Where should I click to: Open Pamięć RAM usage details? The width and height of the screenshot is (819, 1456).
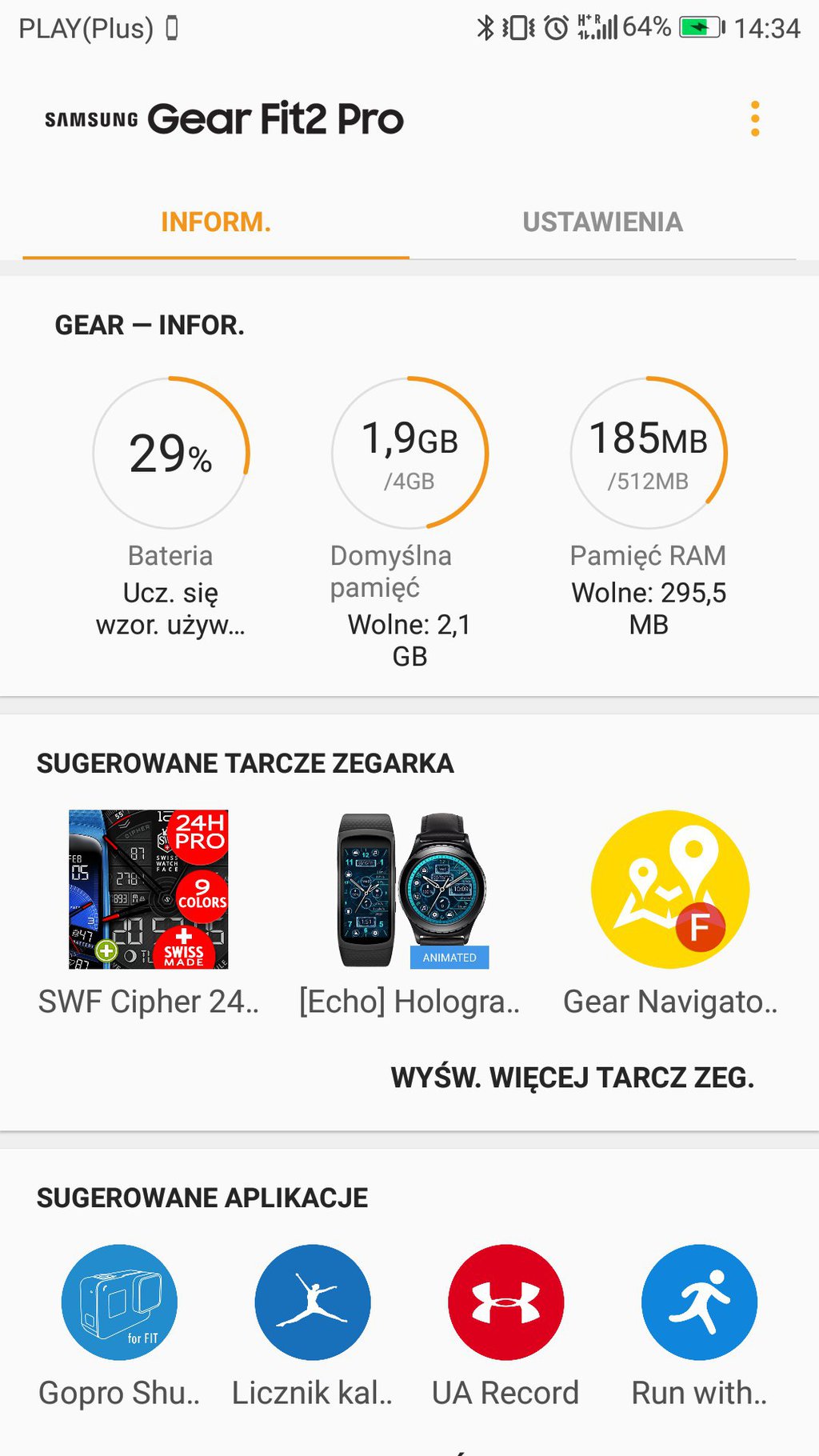(x=648, y=507)
